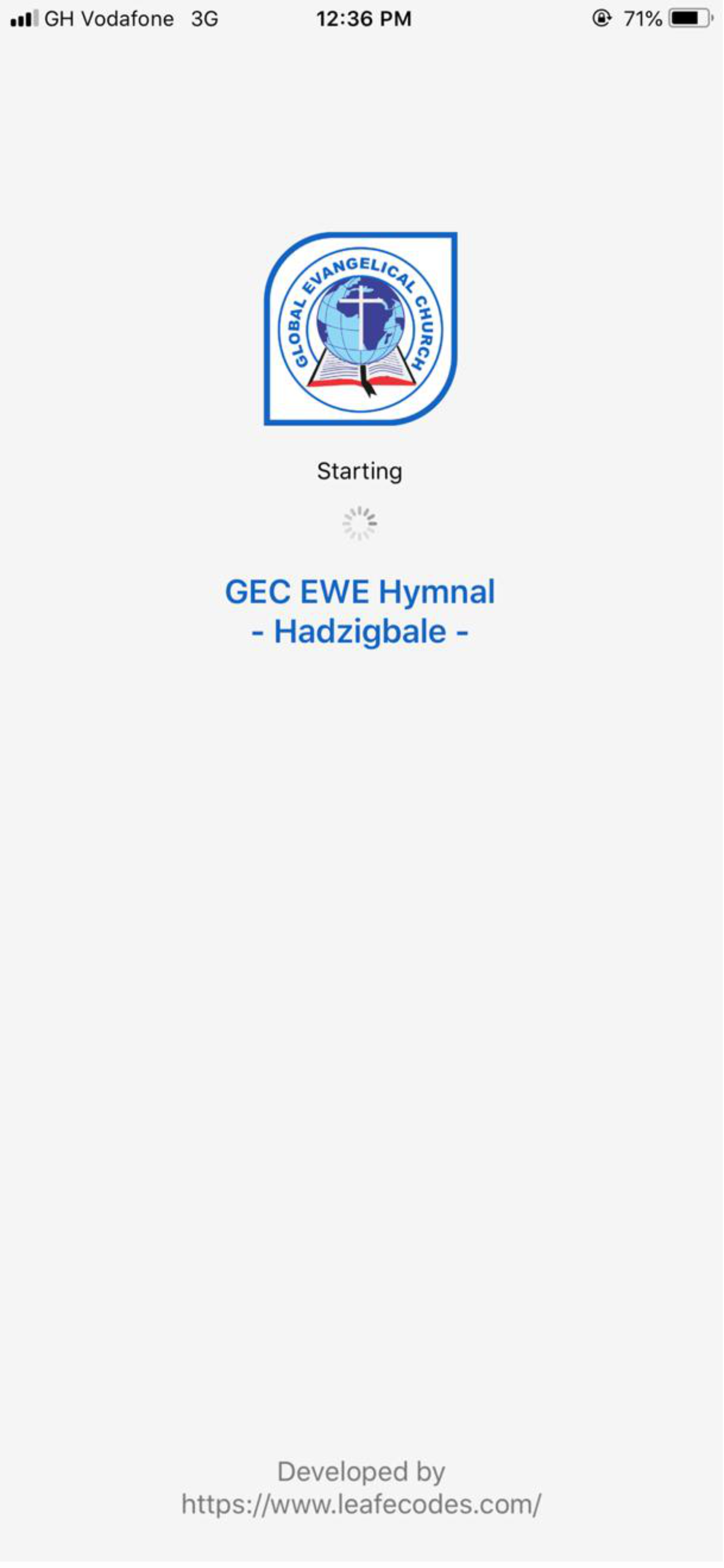Expand the Hadzigbale subtitle text
The height and width of the screenshot is (1568, 724).
(360, 633)
